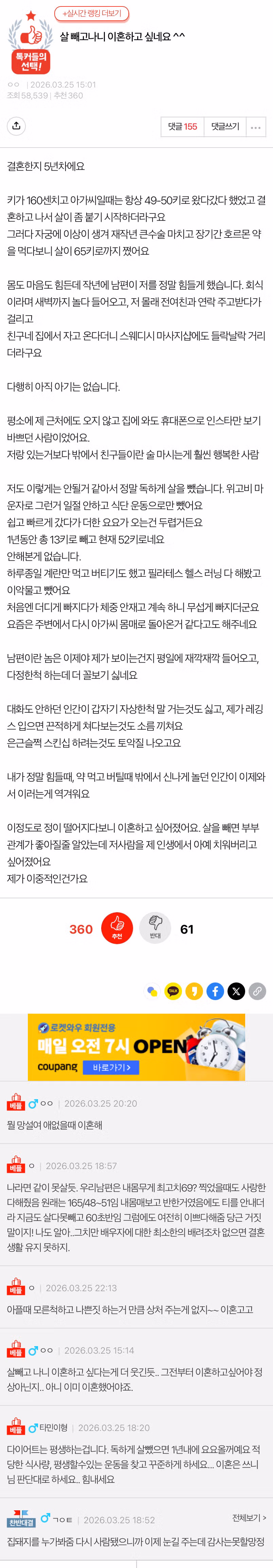Viewport: 273px width, 1568px height.
Task: Tap 댓글쓰기 to write a comment
Action: point(225,127)
